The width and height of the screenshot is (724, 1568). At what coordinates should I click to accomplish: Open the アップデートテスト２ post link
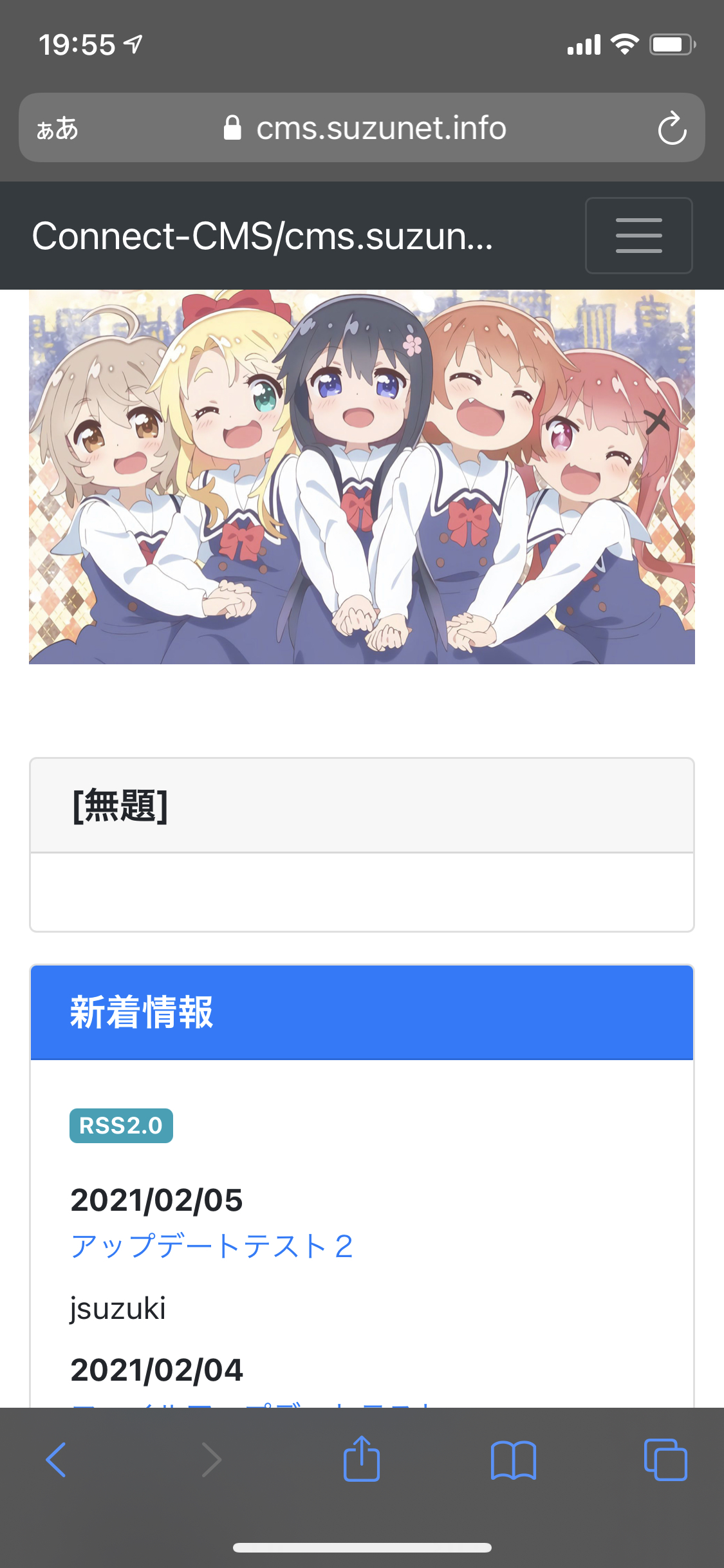(212, 1246)
